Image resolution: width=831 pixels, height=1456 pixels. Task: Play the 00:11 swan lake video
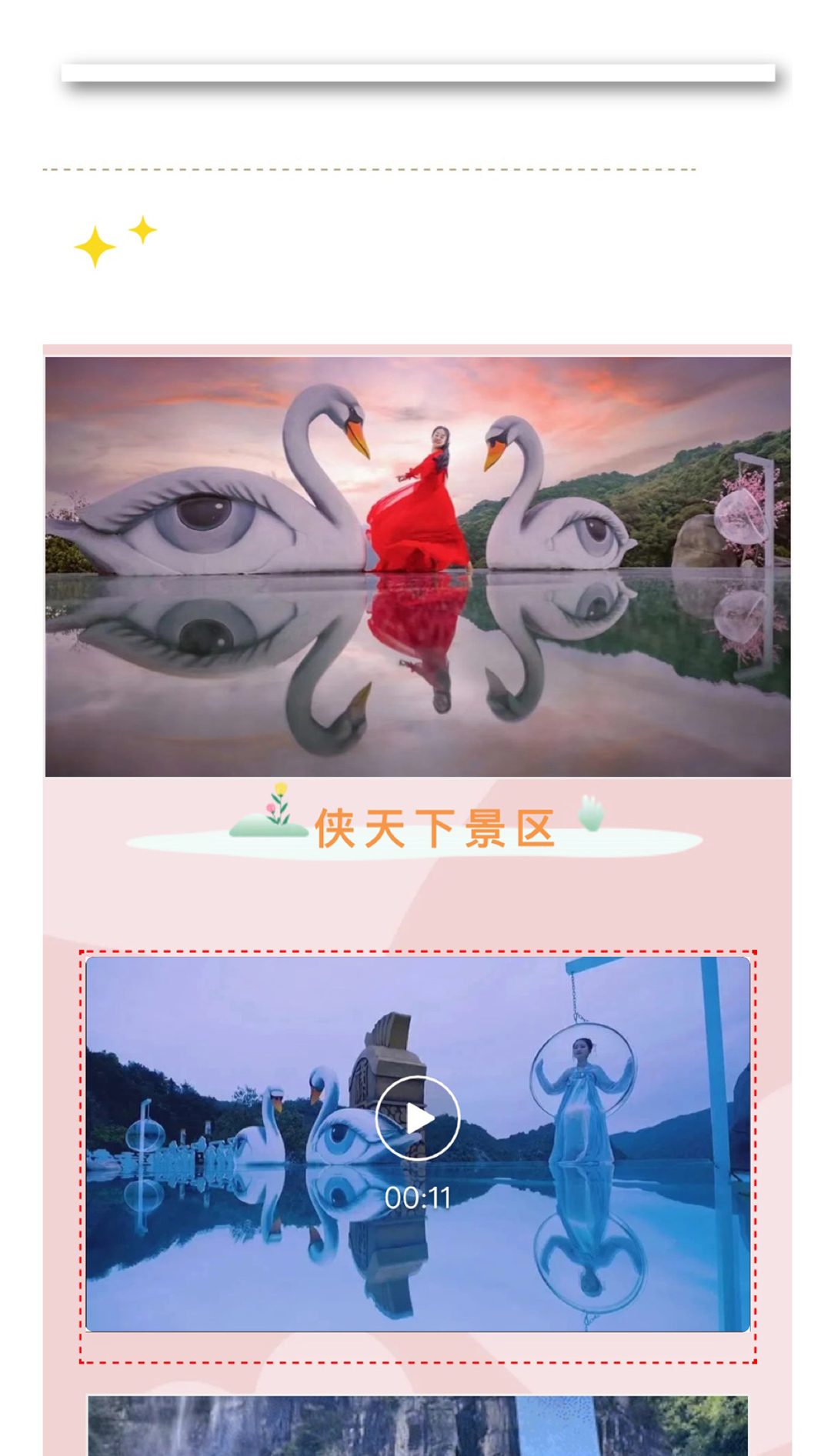click(417, 1118)
